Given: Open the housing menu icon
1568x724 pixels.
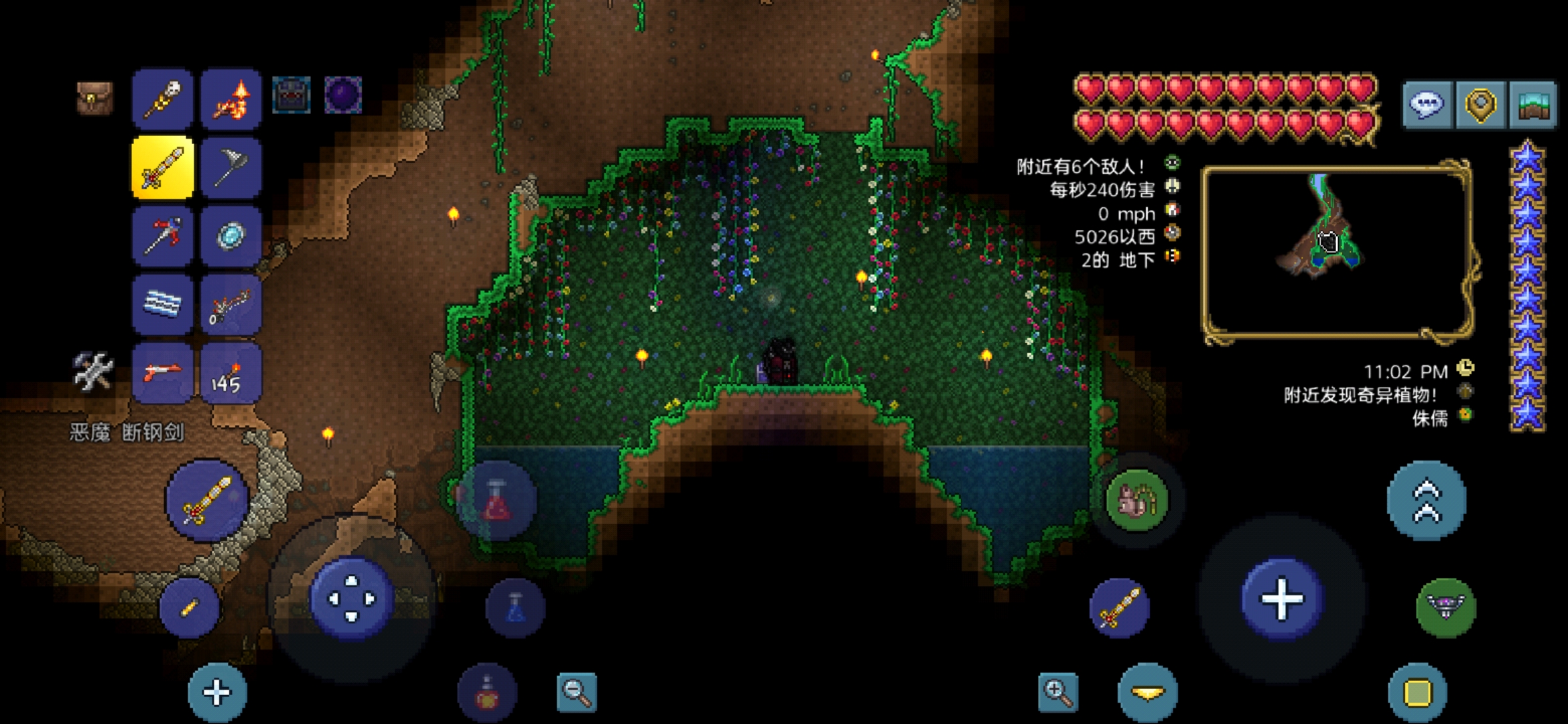Looking at the screenshot, I should coord(1532,105).
